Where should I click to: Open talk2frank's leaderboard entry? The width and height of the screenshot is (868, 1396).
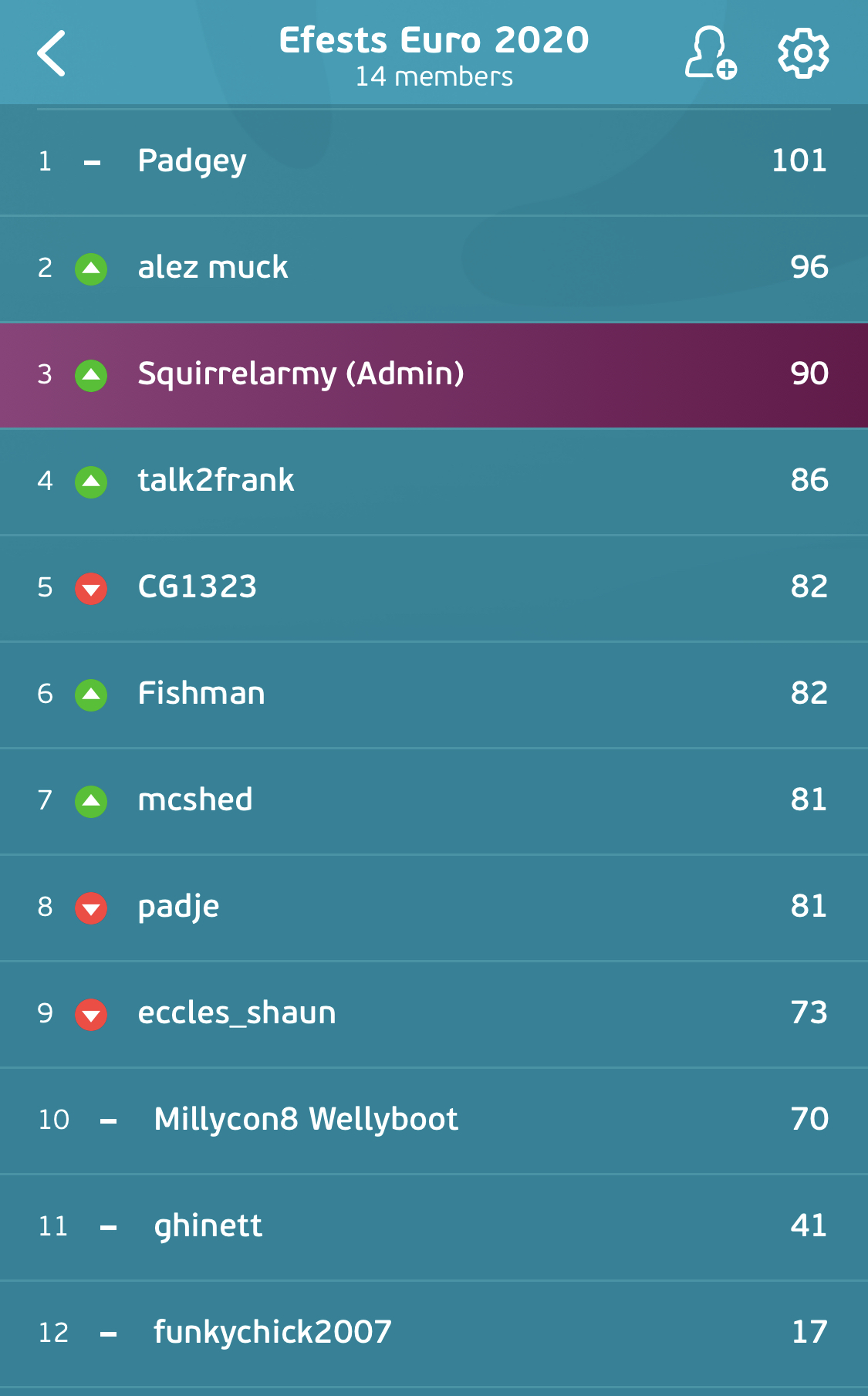[x=434, y=482]
